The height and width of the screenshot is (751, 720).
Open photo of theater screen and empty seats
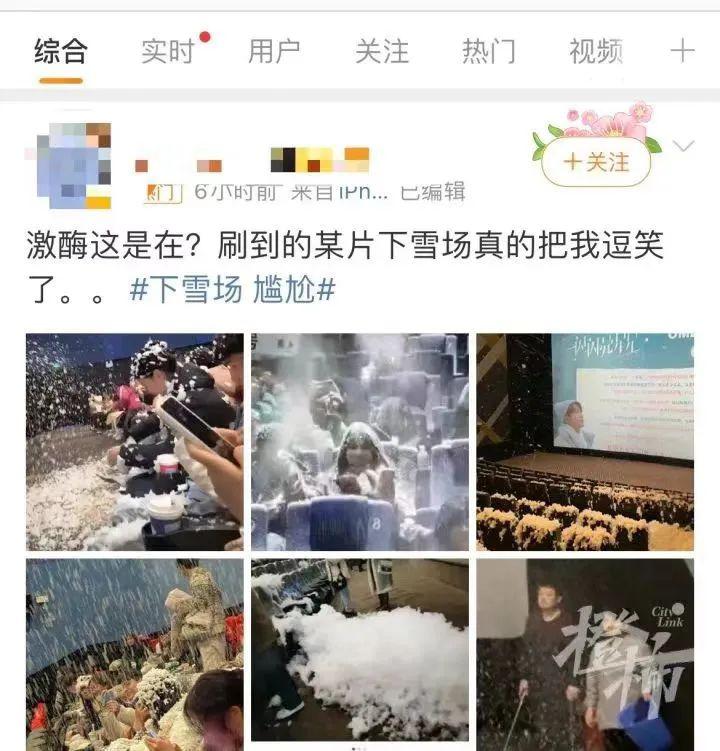click(x=584, y=442)
